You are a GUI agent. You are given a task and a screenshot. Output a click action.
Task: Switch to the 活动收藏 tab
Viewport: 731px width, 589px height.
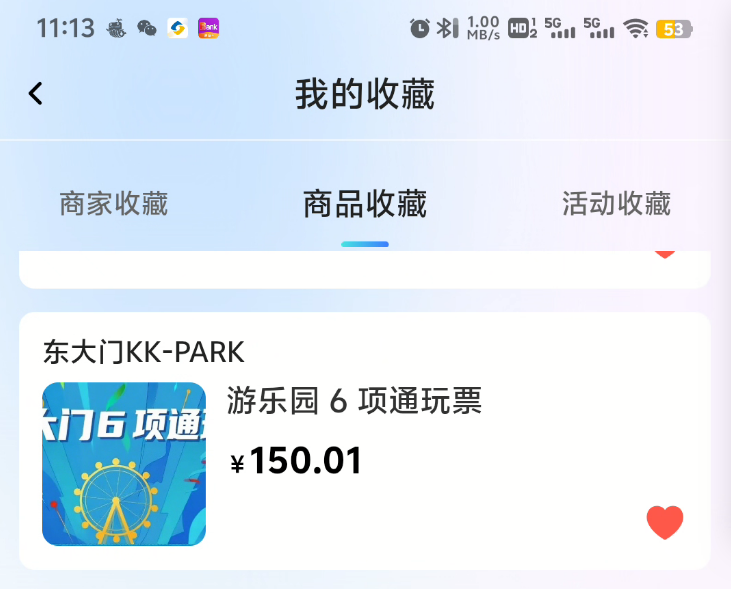pyautogui.click(x=616, y=204)
